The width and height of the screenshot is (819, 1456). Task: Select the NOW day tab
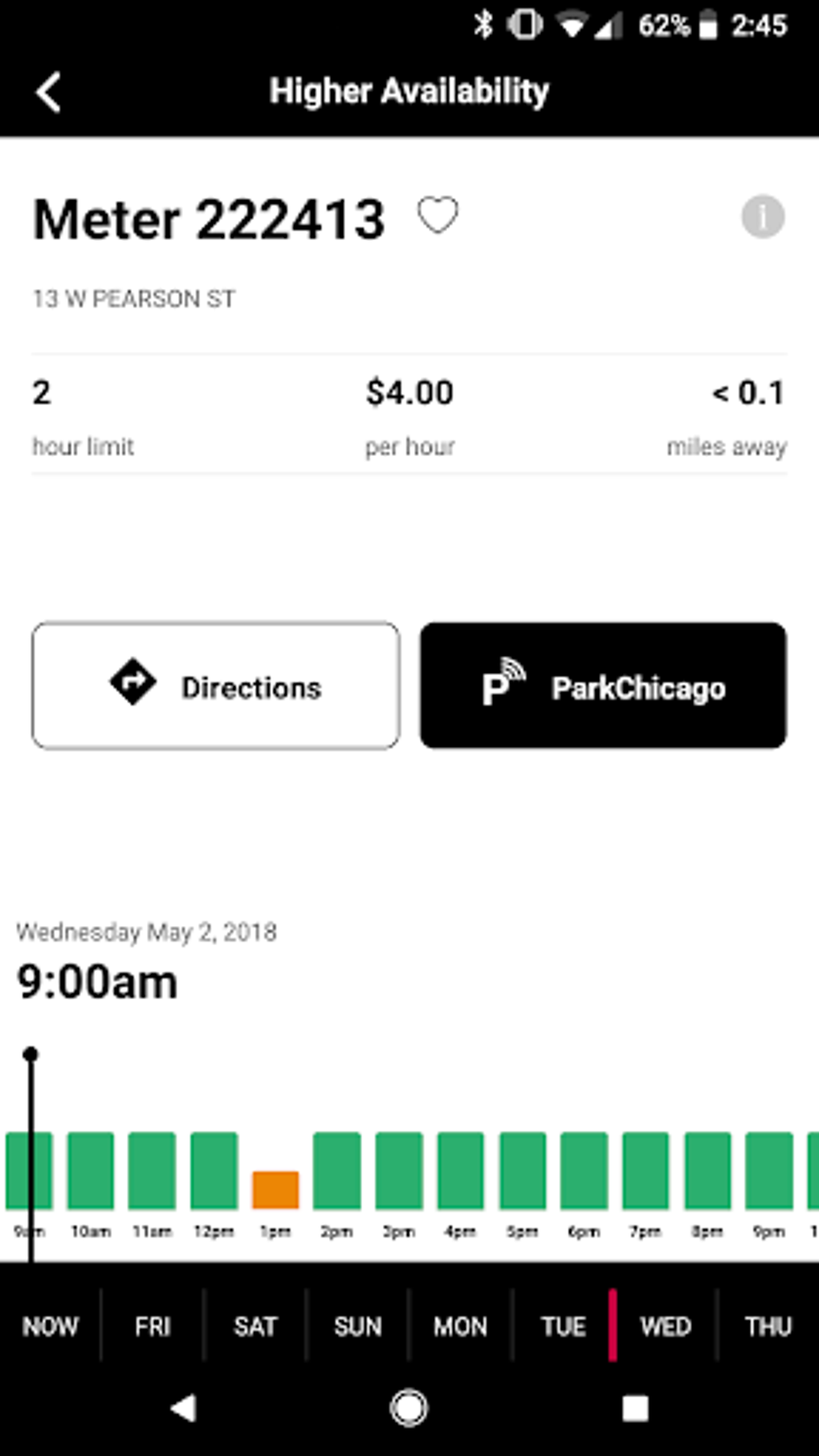coord(50,1327)
